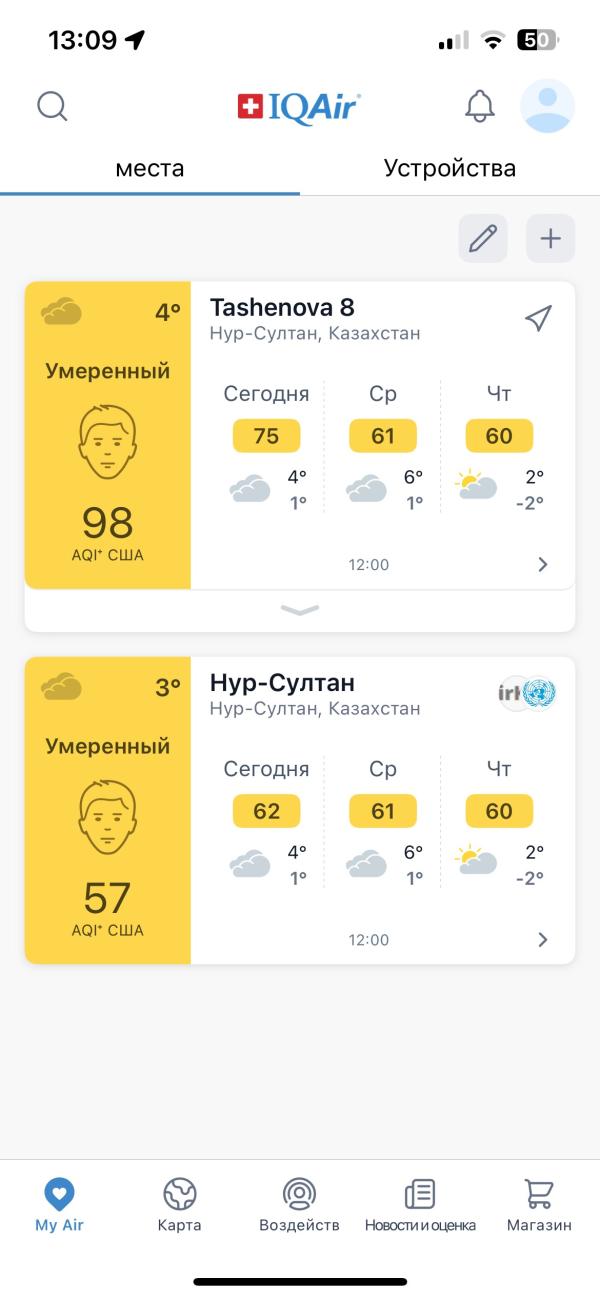Open the Нур-Султан air quality card

(x=300, y=810)
